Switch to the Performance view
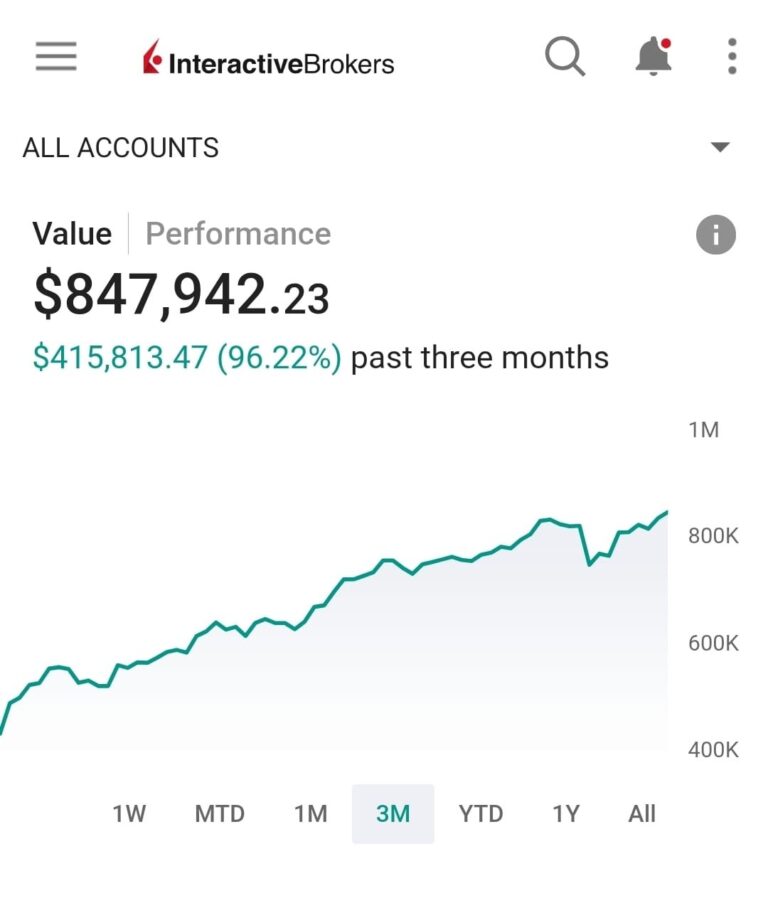 pyautogui.click(x=238, y=234)
